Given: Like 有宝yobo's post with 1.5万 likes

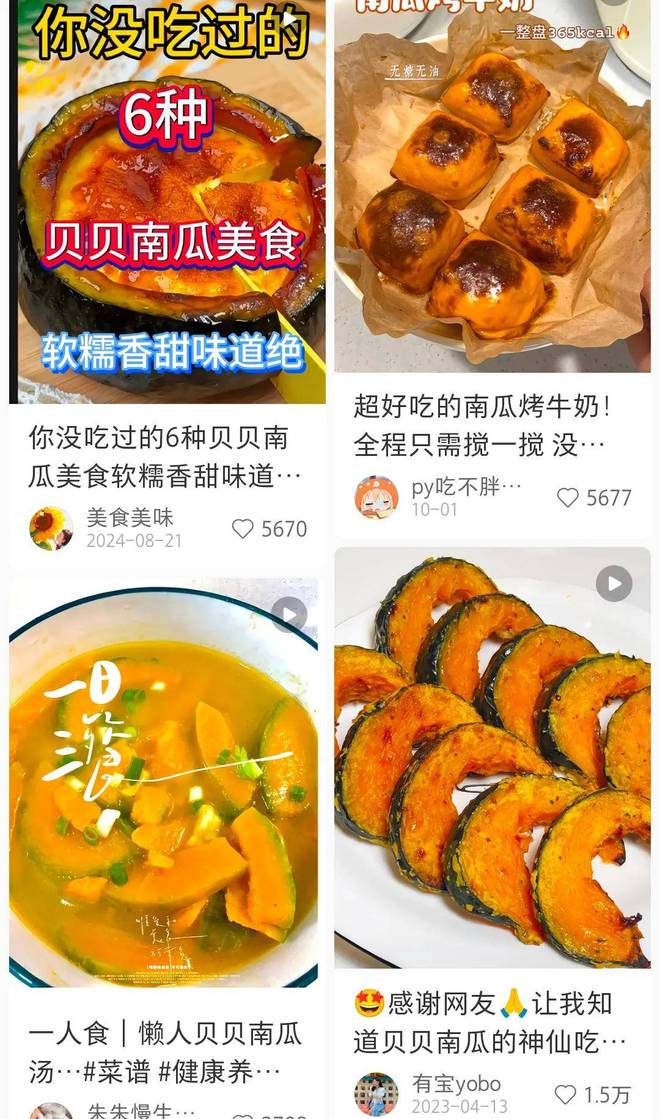Looking at the screenshot, I should 566,1094.
